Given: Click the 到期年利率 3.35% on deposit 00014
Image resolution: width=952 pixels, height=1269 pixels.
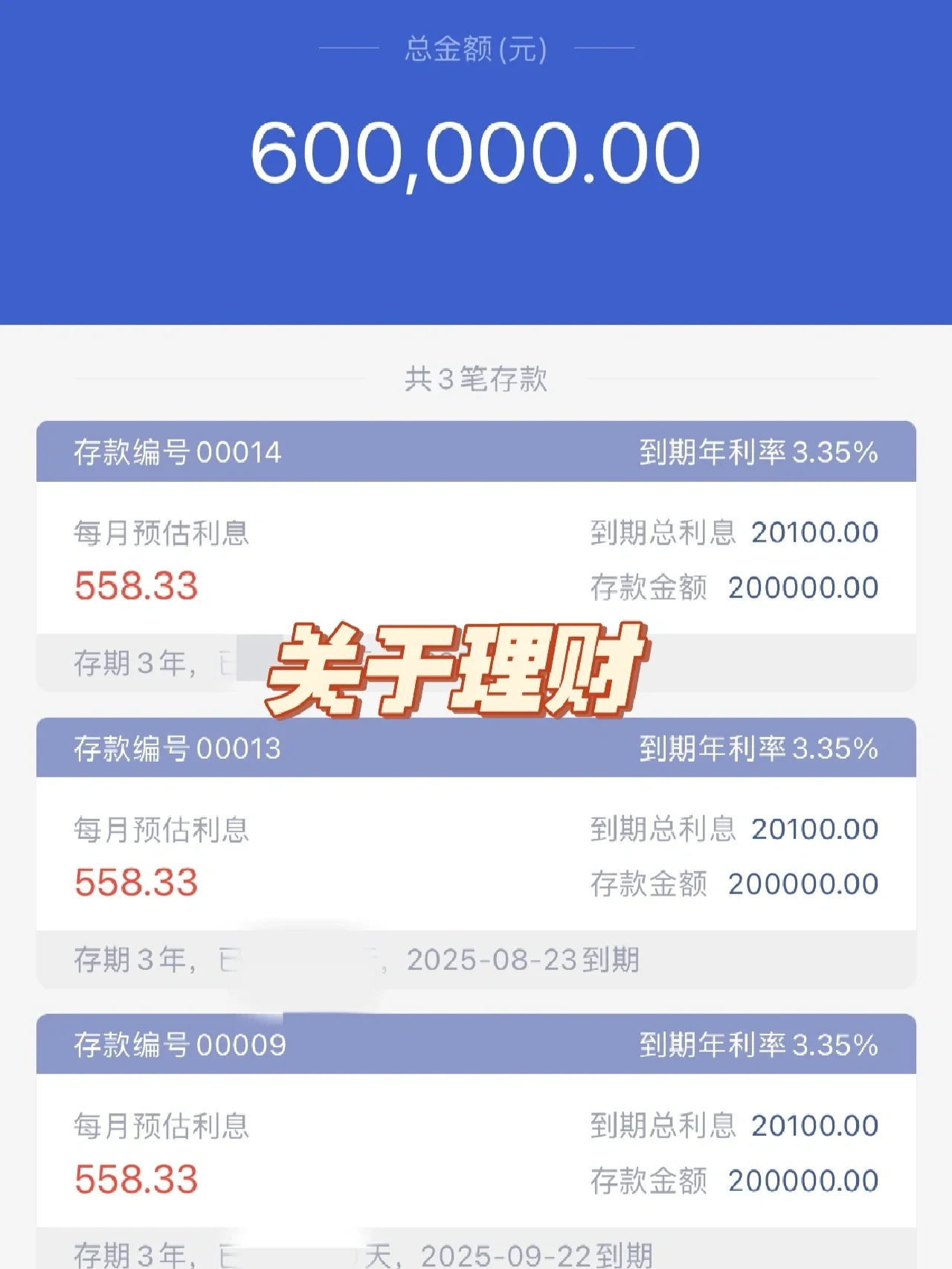Looking at the screenshot, I should tap(759, 452).
